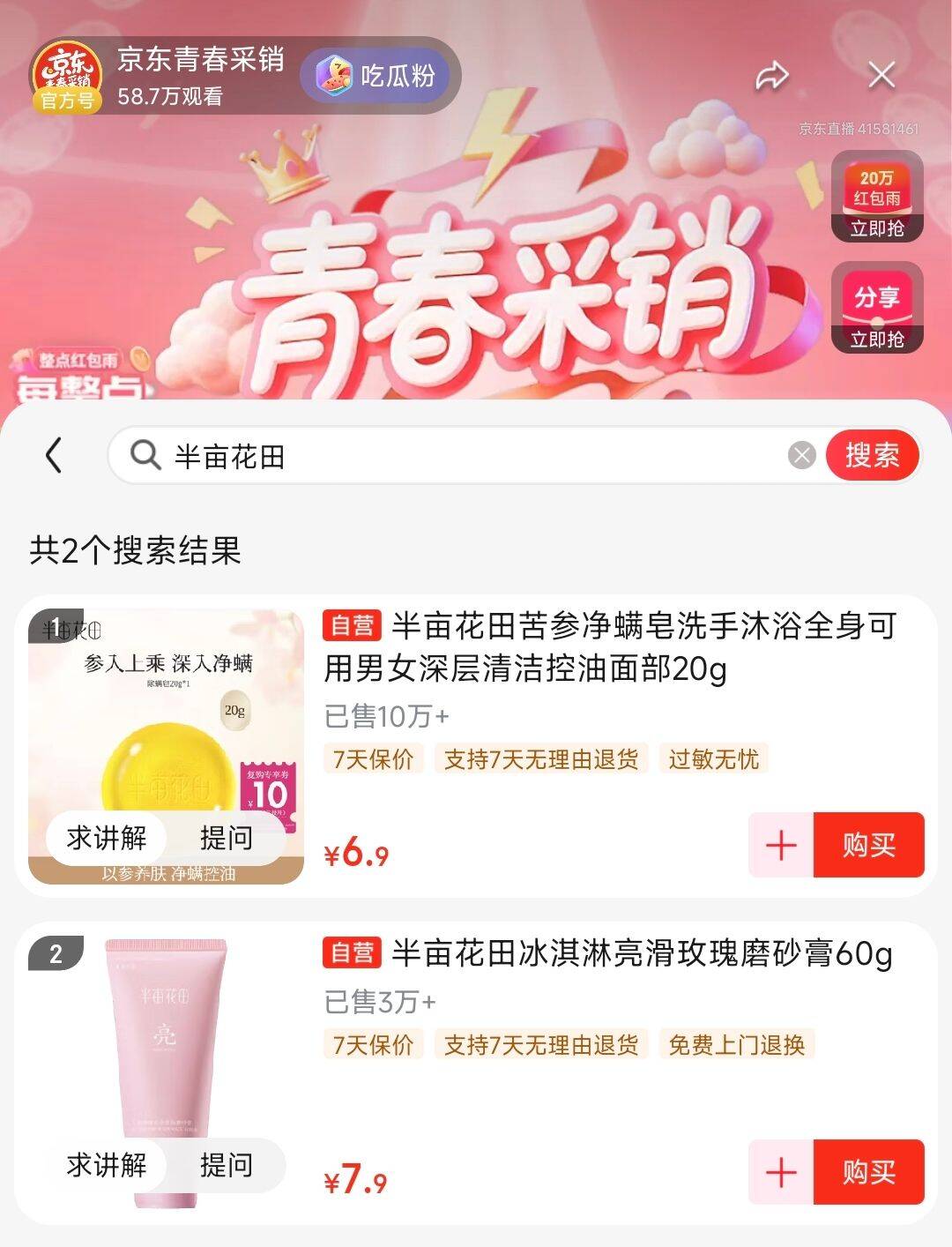Clear the search text
Viewport: 952px width, 1247px height.
click(x=801, y=456)
